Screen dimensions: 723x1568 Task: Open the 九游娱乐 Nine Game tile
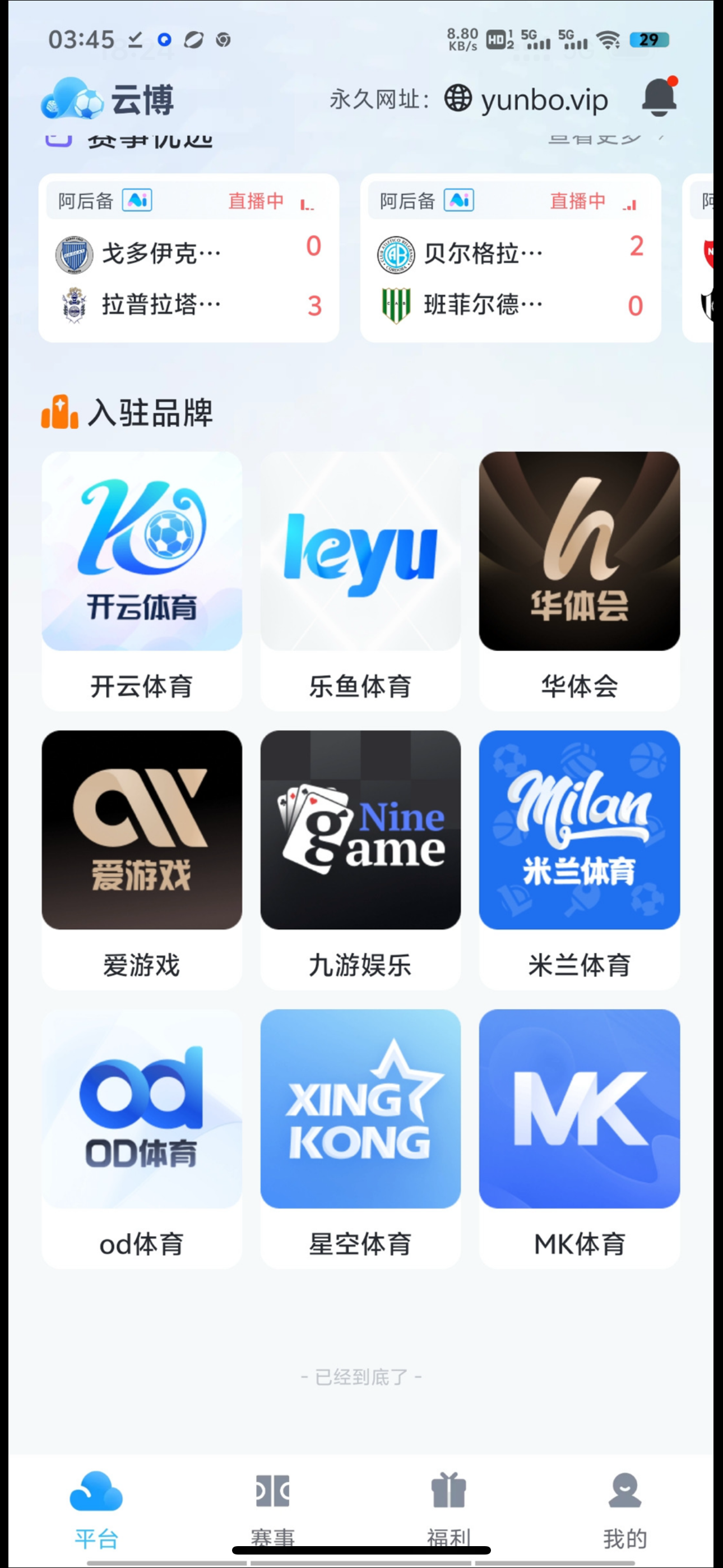[360, 860]
